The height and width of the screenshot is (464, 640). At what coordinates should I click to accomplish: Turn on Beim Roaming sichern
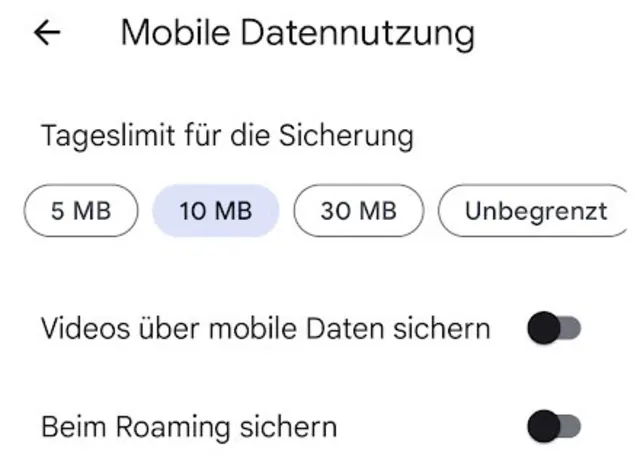pyautogui.click(x=554, y=427)
